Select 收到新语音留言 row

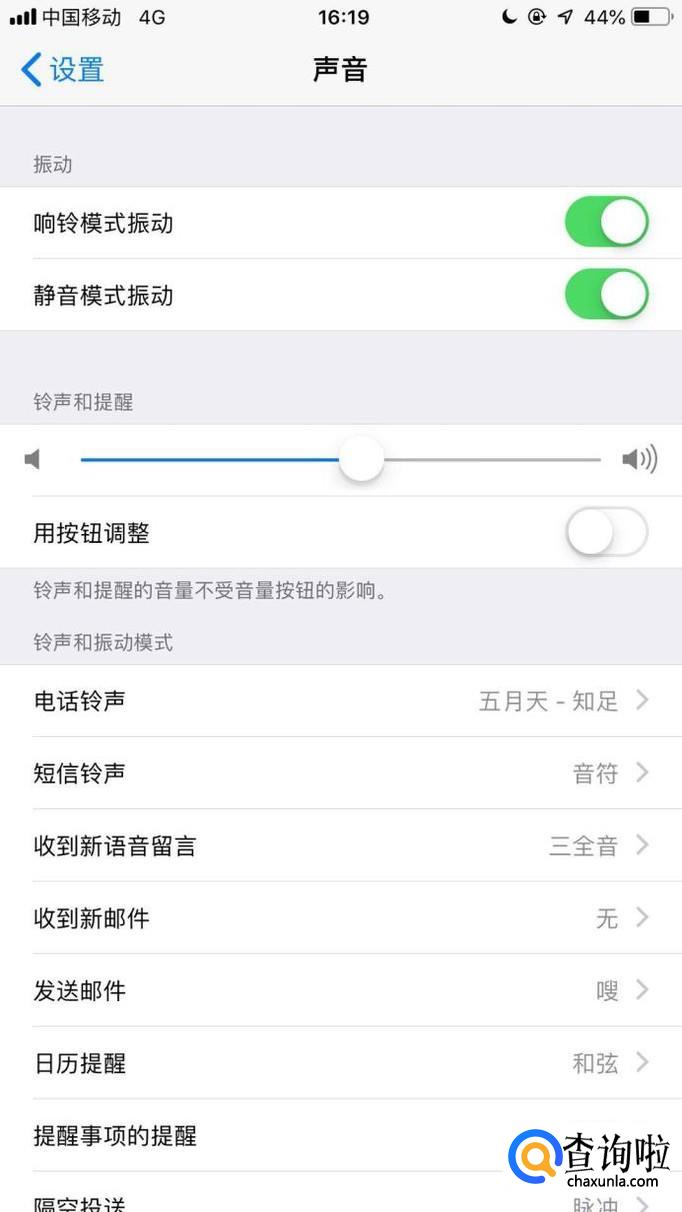pyautogui.click(x=340, y=846)
